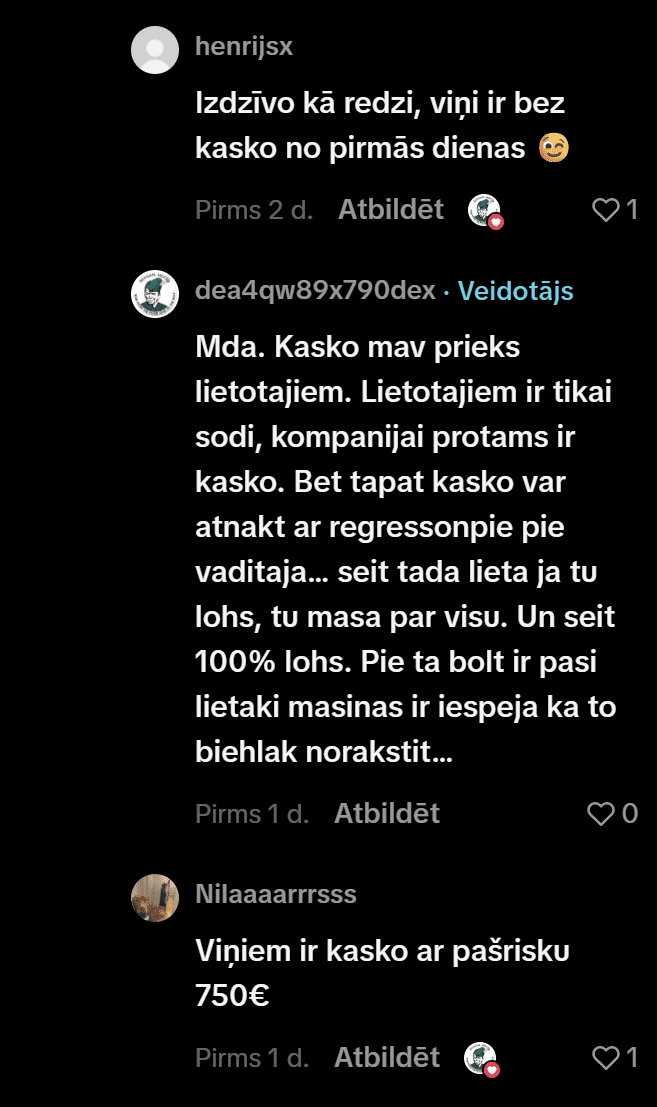Like henrijsx's comment
The width and height of the screenshot is (657, 1107).
(606, 209)
